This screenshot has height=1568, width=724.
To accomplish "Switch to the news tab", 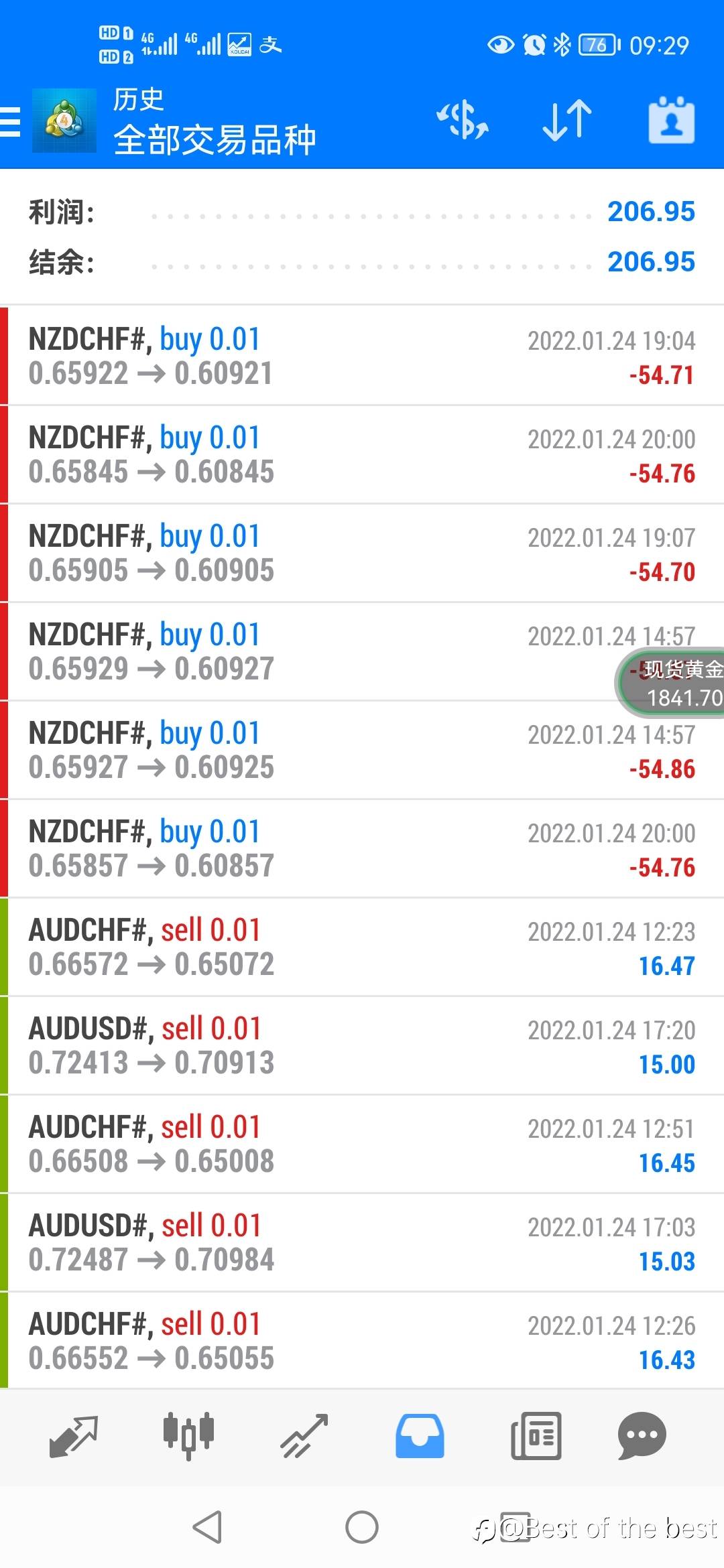I will (536, 1436).
